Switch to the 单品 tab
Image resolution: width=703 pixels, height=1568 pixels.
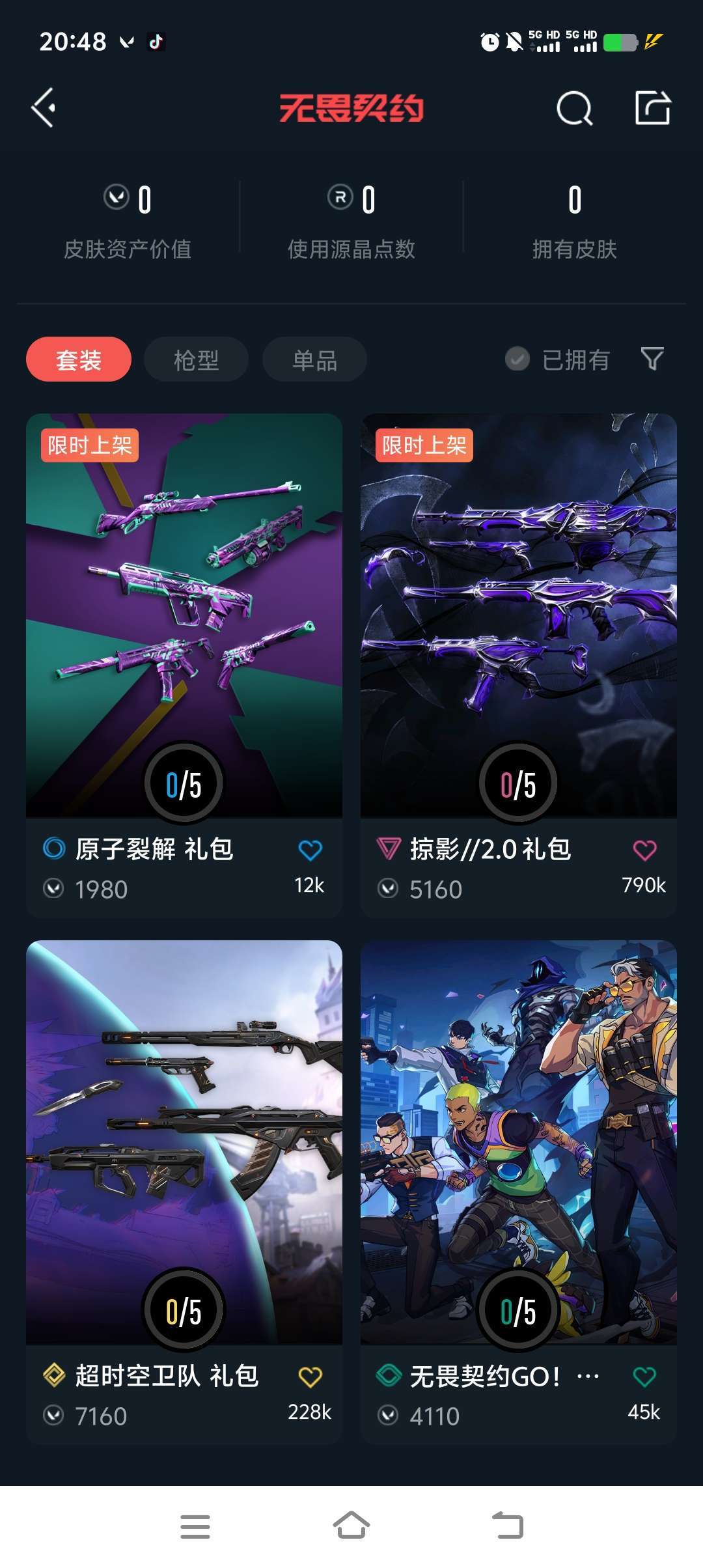click(x=314, y=359)
